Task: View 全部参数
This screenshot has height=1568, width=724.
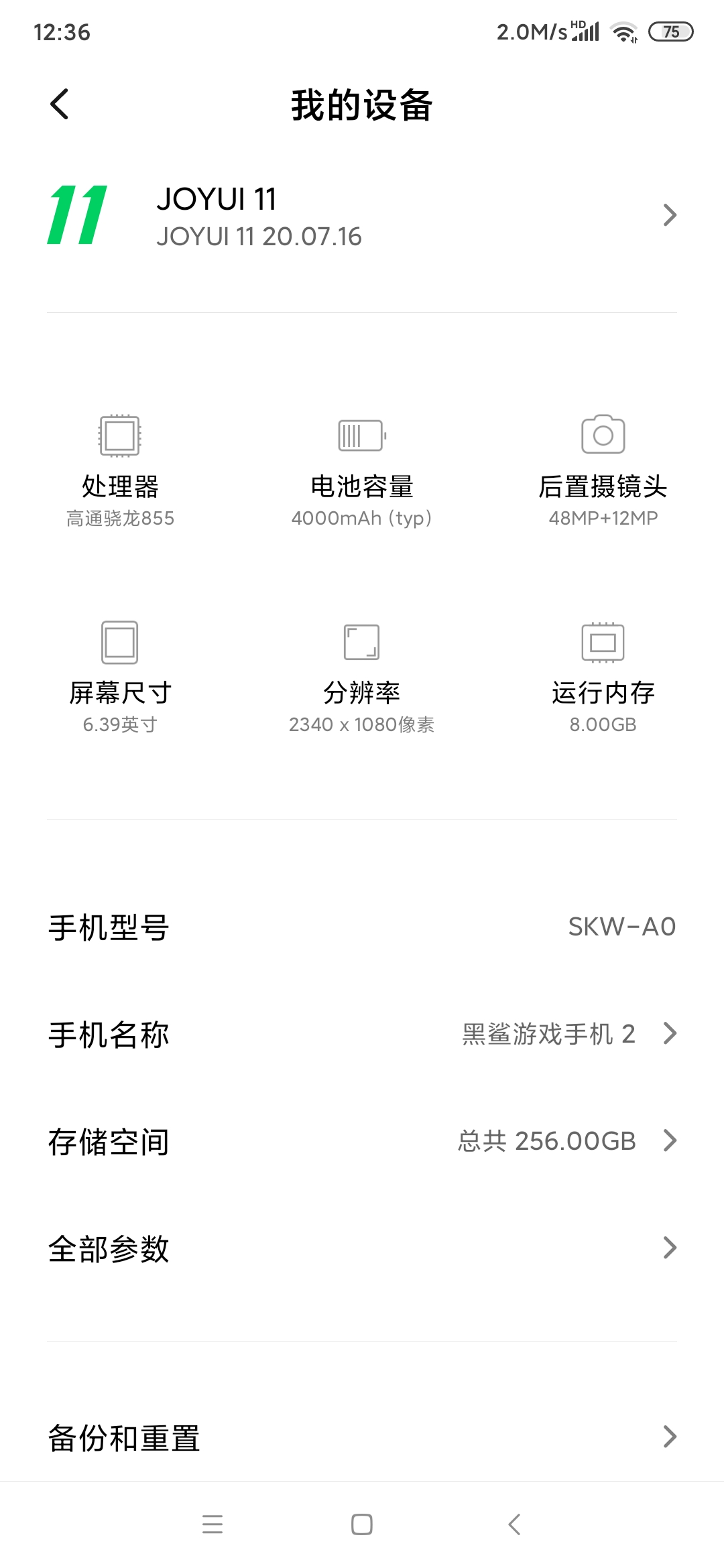Action: click(x=362, y=1248)
